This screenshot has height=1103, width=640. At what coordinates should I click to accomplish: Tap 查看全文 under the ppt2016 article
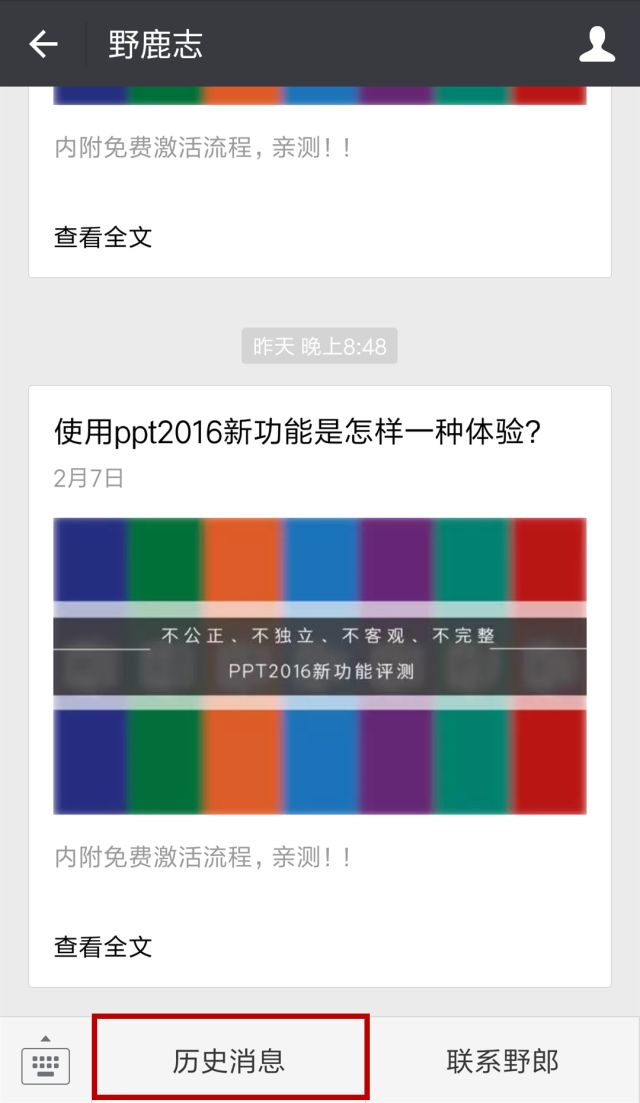click(103, 946)
